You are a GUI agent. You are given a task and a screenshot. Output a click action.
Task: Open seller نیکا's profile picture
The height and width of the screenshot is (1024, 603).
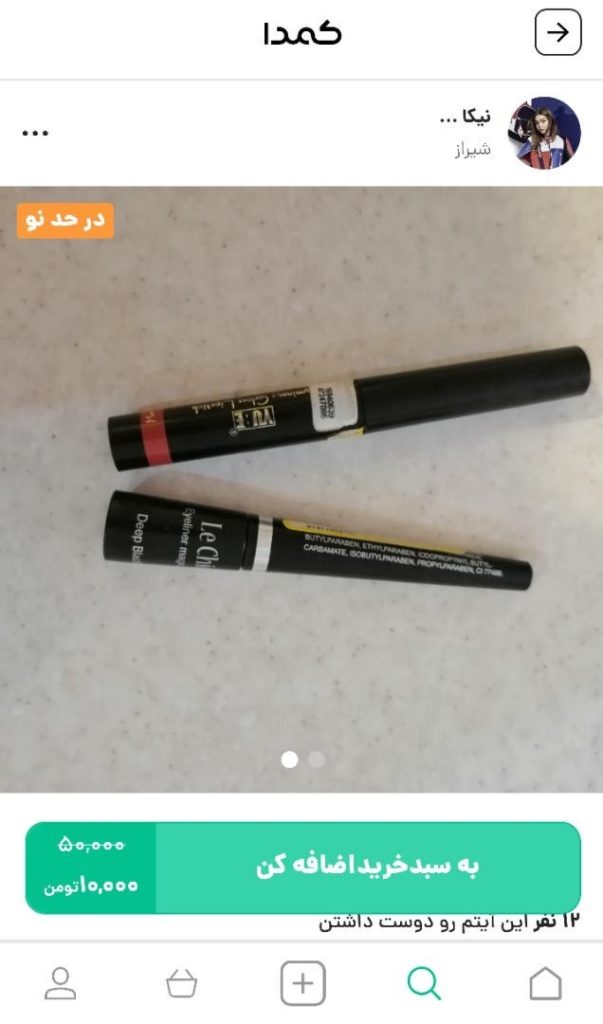coord(544,133)
